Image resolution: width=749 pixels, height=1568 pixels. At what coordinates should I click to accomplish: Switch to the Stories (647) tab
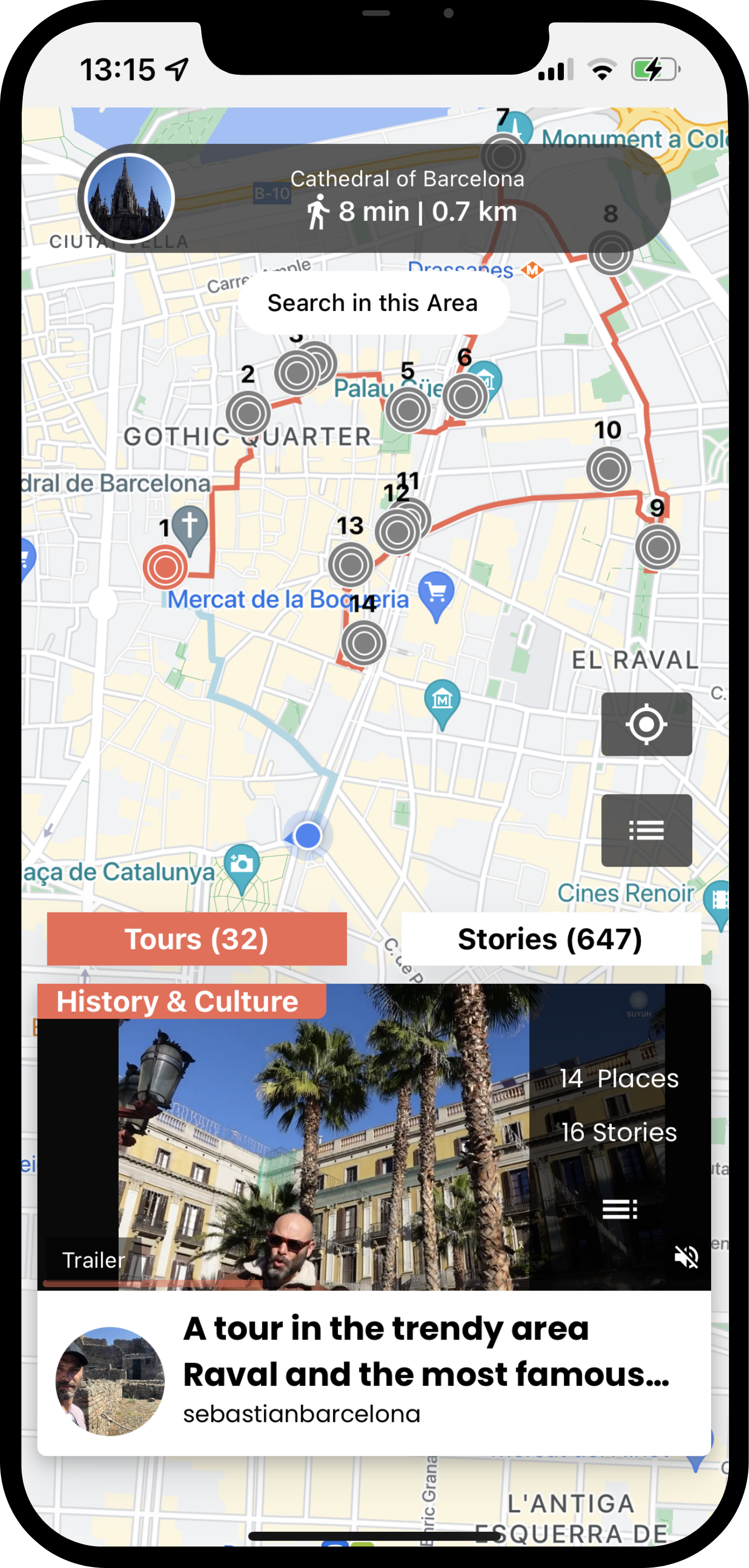pos(550,939)
